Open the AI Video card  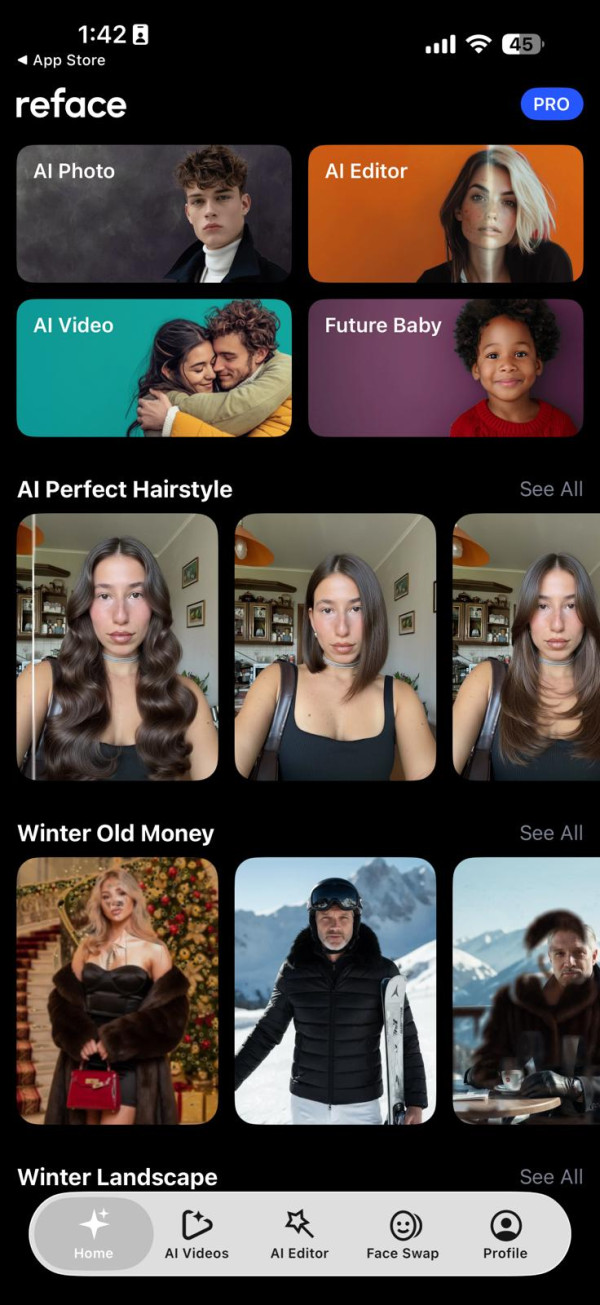point(154,367)
